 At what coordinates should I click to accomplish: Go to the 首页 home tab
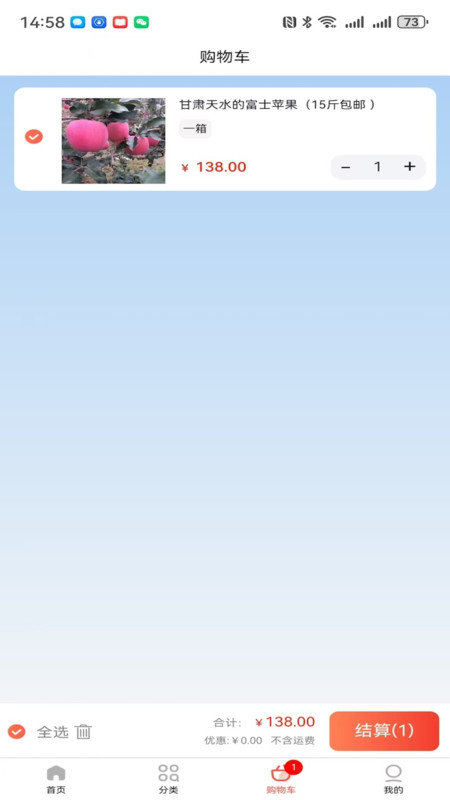pos(56,779)
